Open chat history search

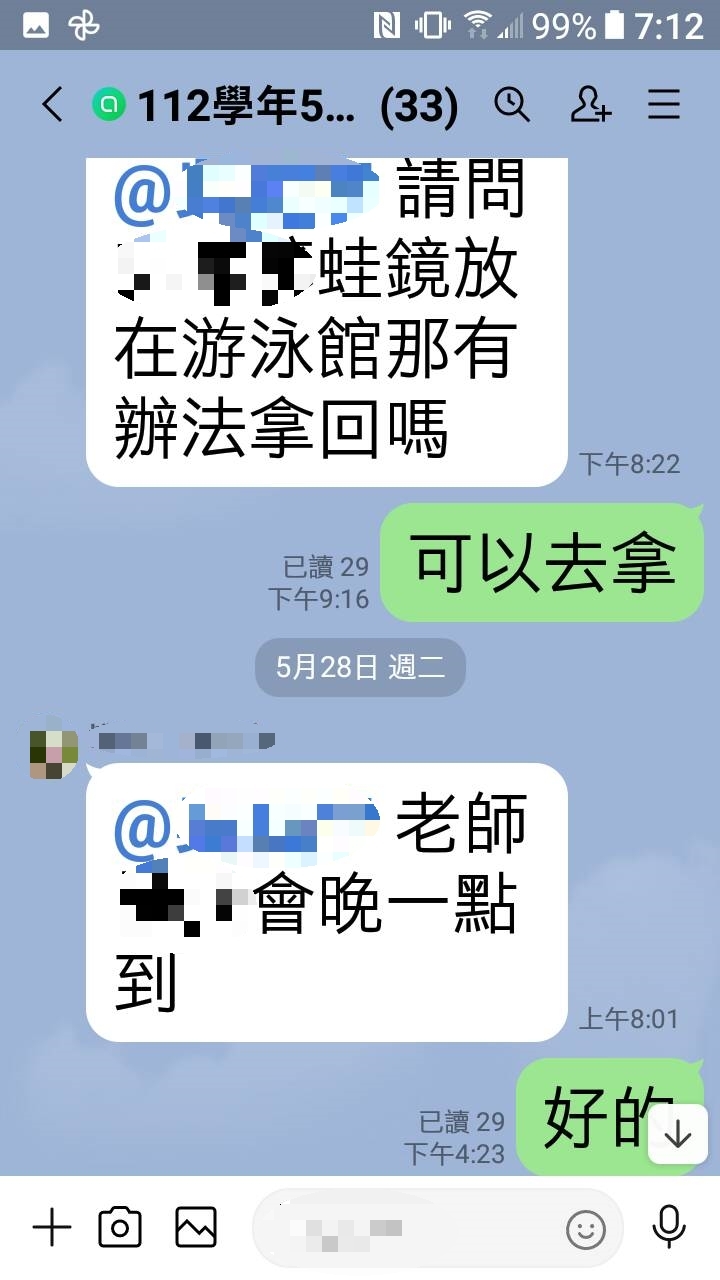(x=512, y=105)
